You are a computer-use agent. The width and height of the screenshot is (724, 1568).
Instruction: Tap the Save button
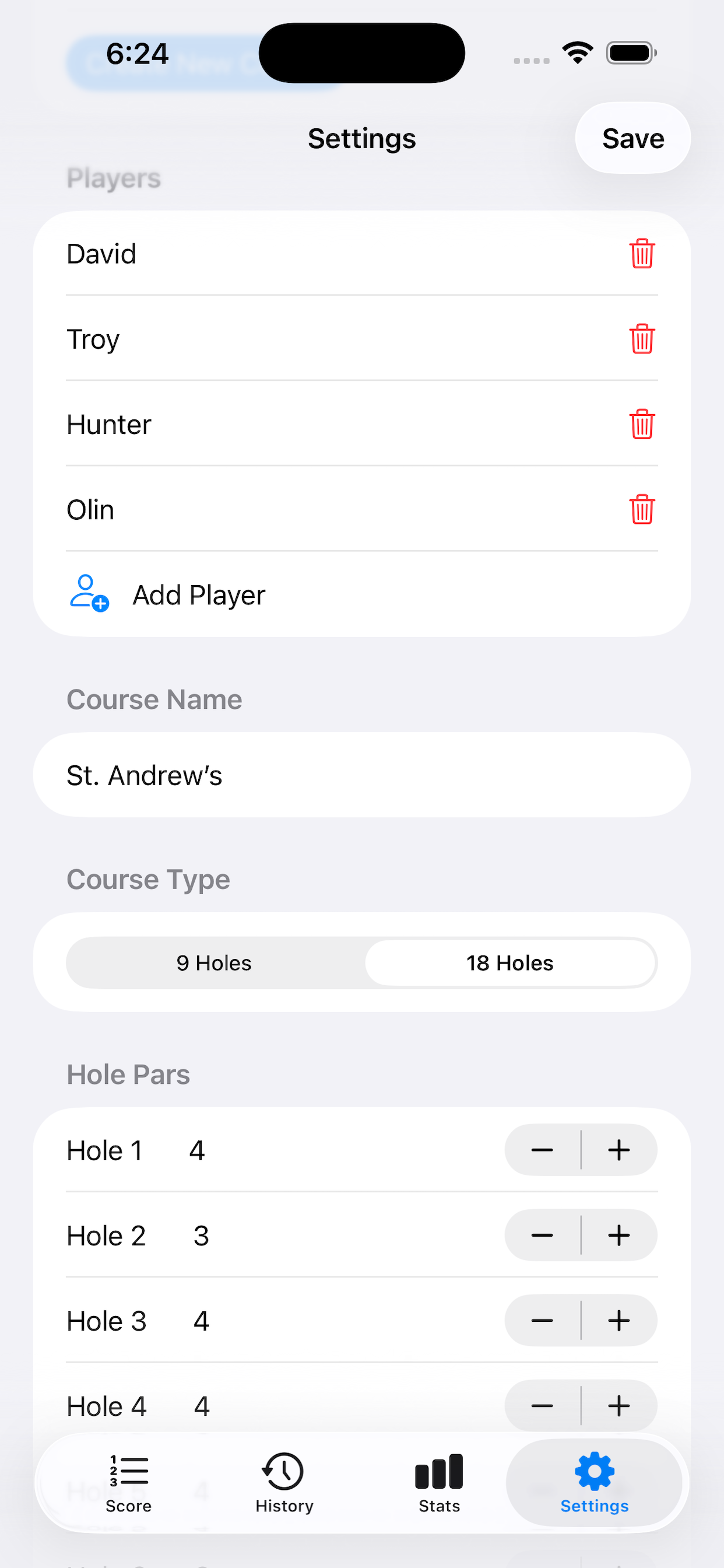[x=632, y=138]
